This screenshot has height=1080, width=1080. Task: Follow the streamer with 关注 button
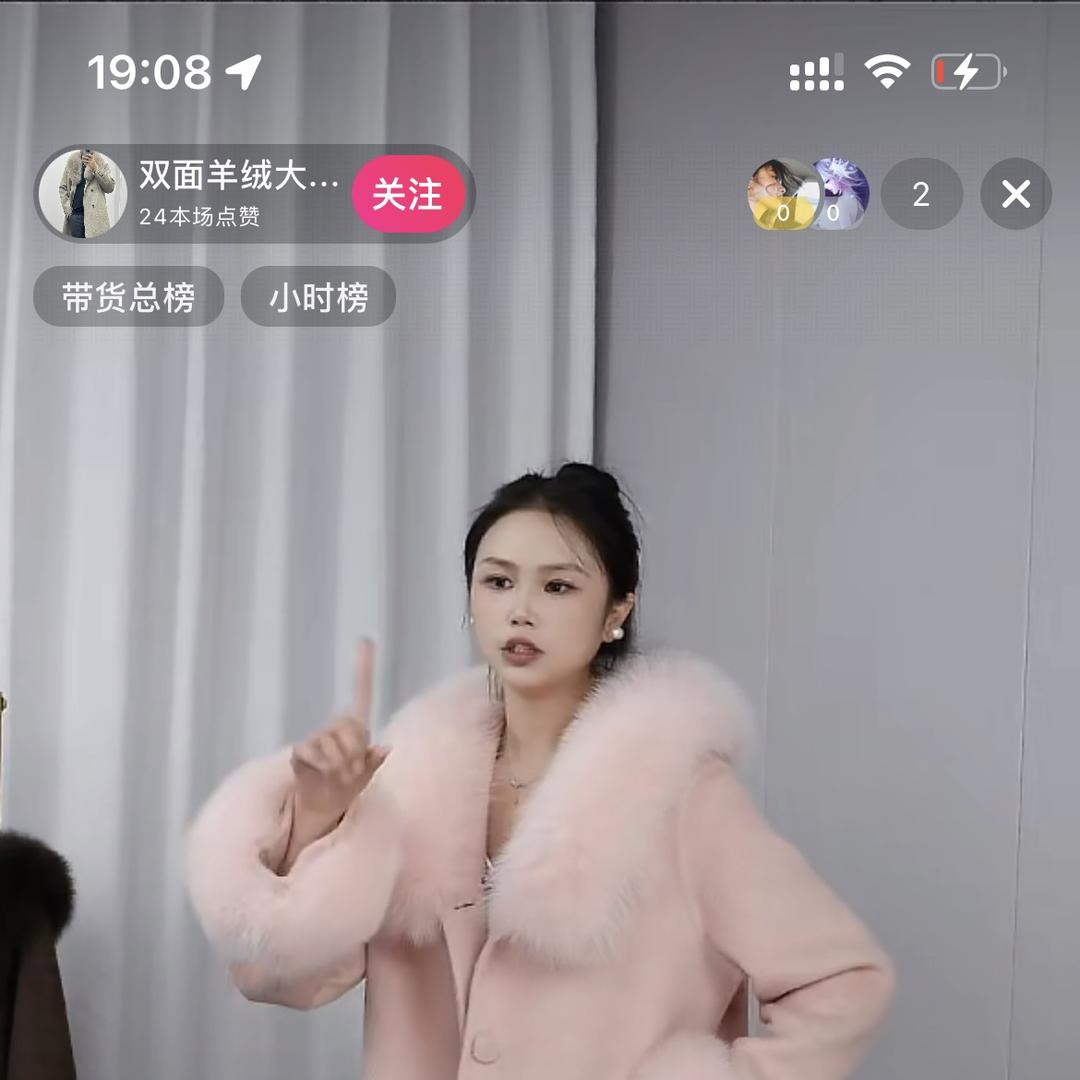pyautogui.click(x=408, y=194)
